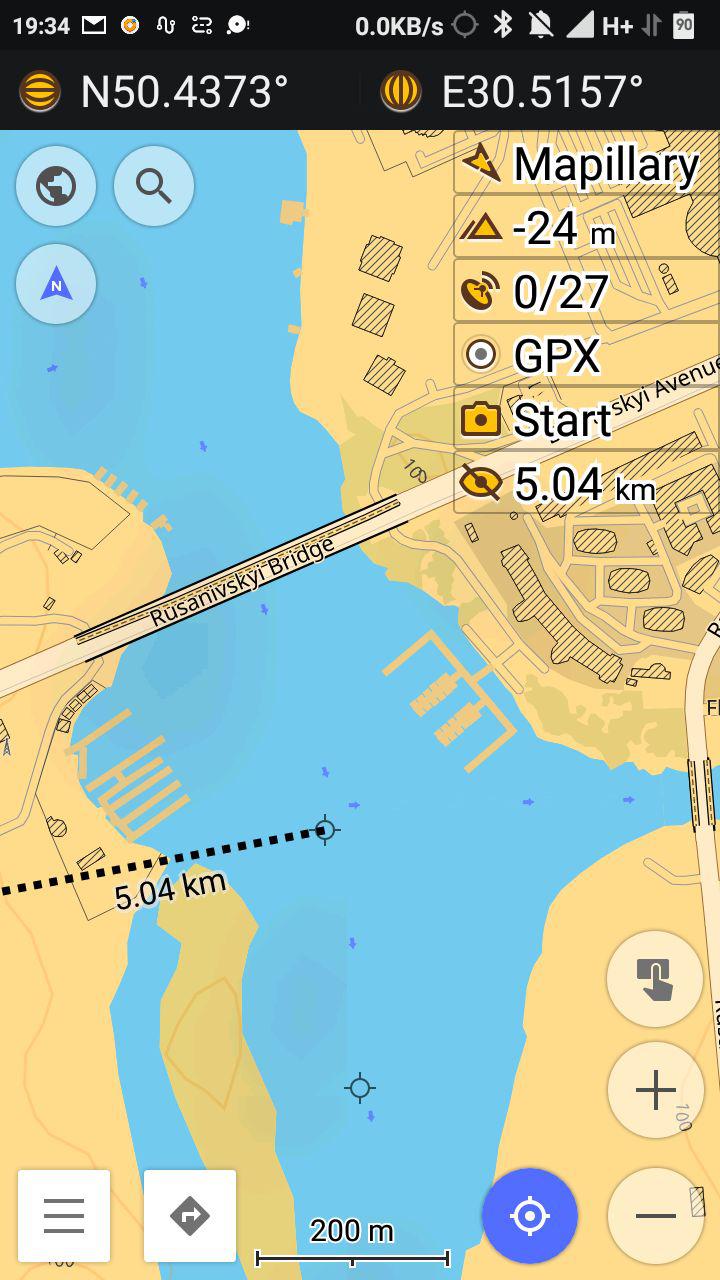The image size is (720, 1280).
Task: Open the Quick Action map button
Action: pyautogui.click(x=654, y=978)
